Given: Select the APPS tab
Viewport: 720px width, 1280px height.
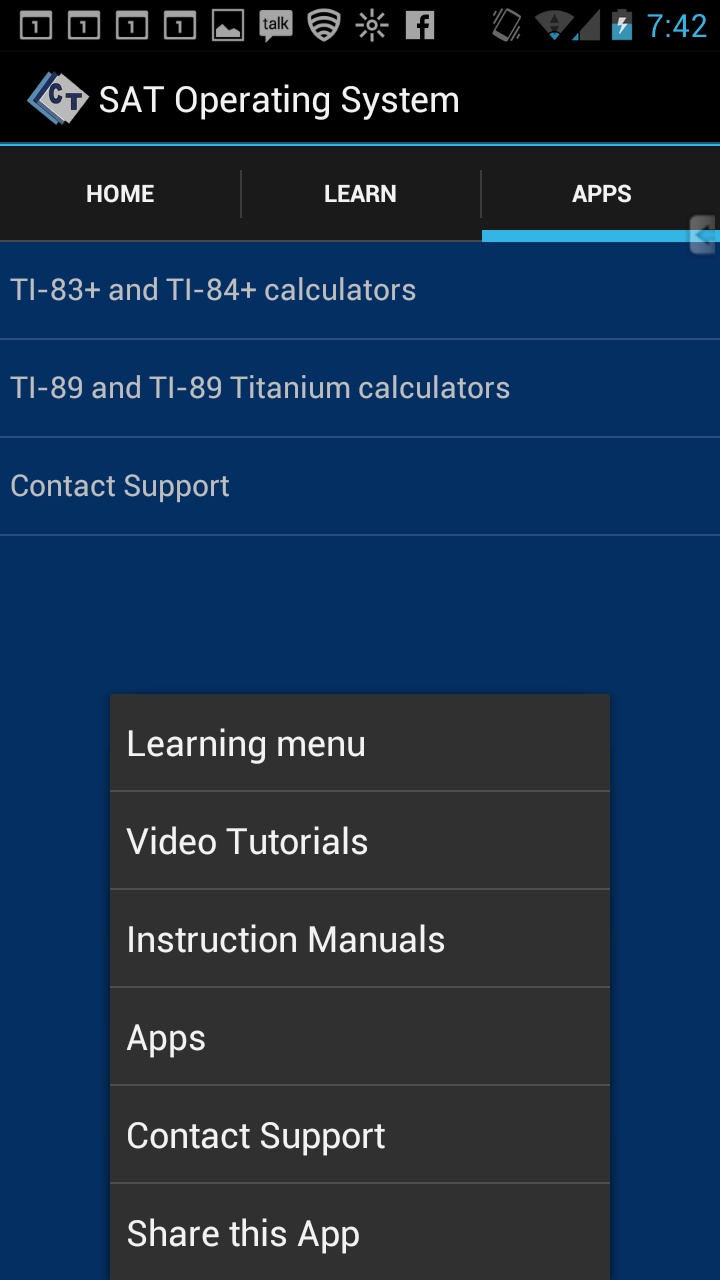Looking at the screenshot, I should [x=601, y=193].
